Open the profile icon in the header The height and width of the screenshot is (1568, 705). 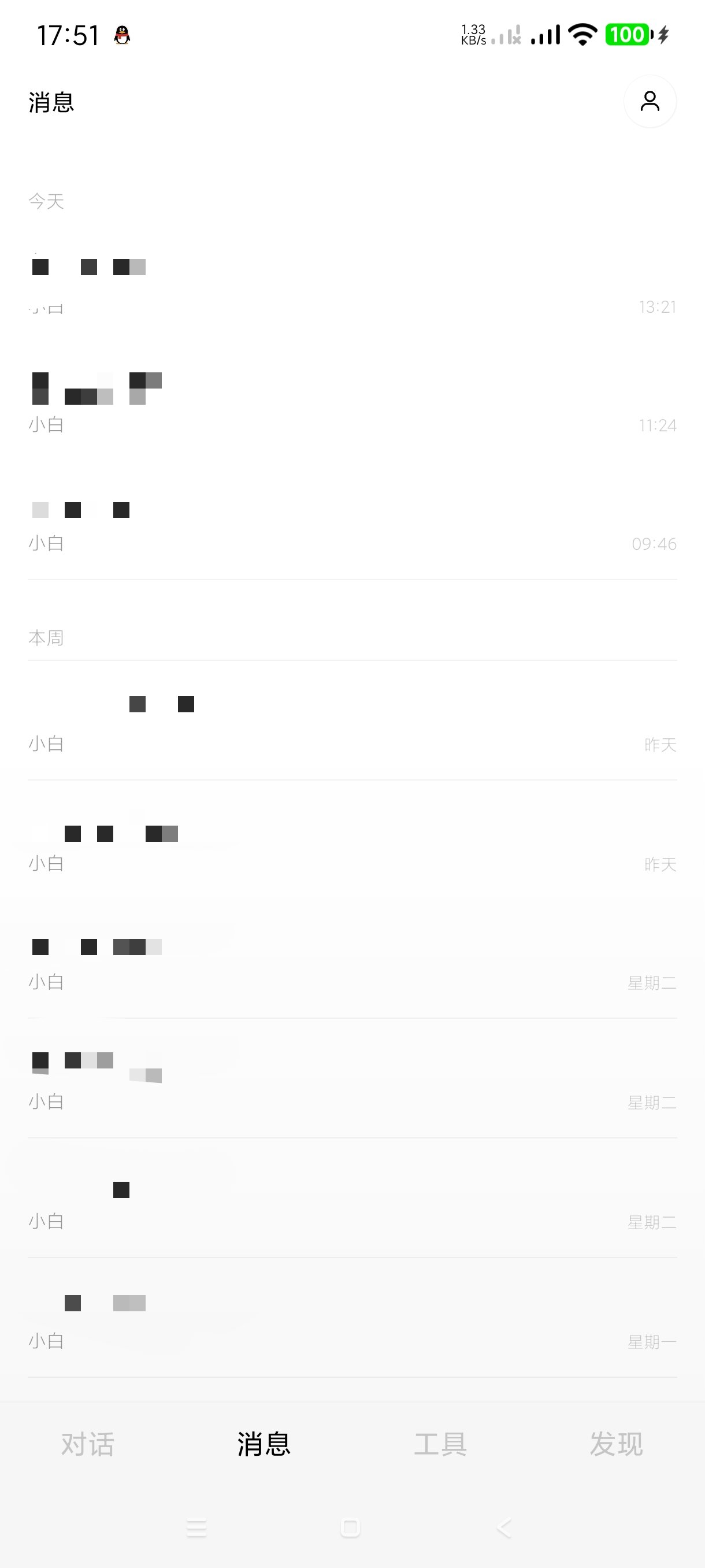[650, 101]
